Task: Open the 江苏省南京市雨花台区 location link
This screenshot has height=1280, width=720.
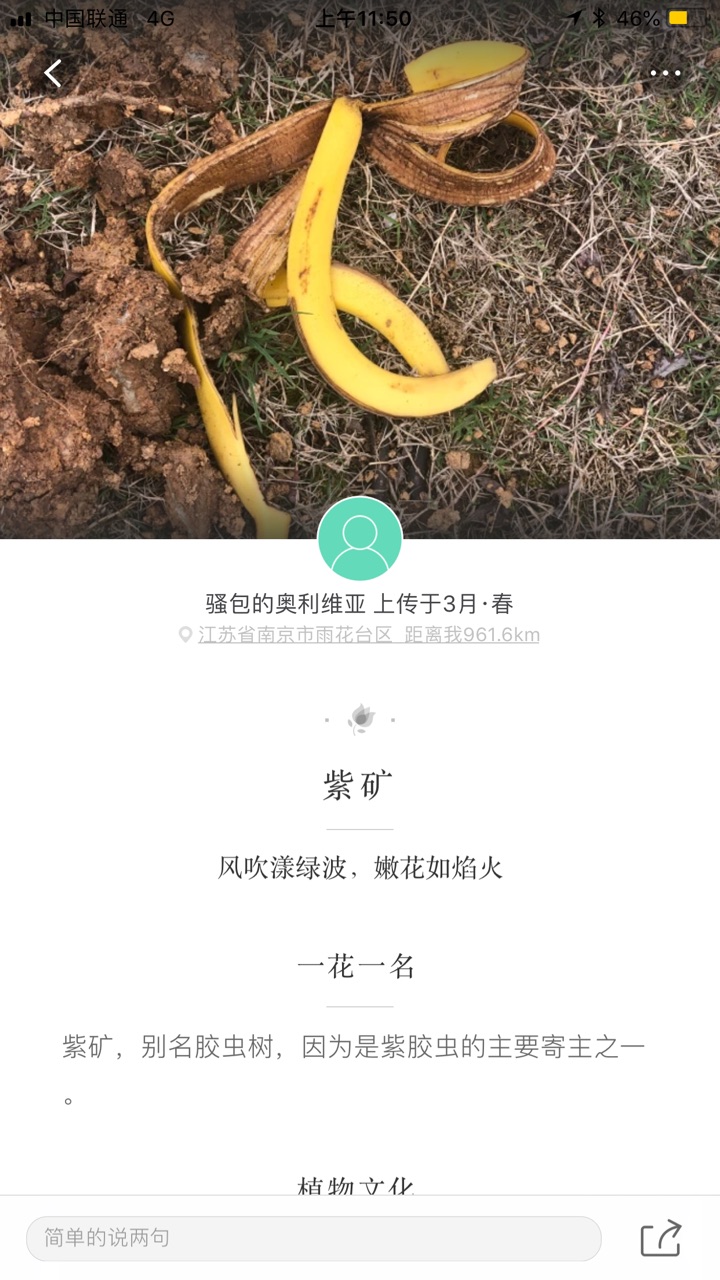Action: point(296,635)
